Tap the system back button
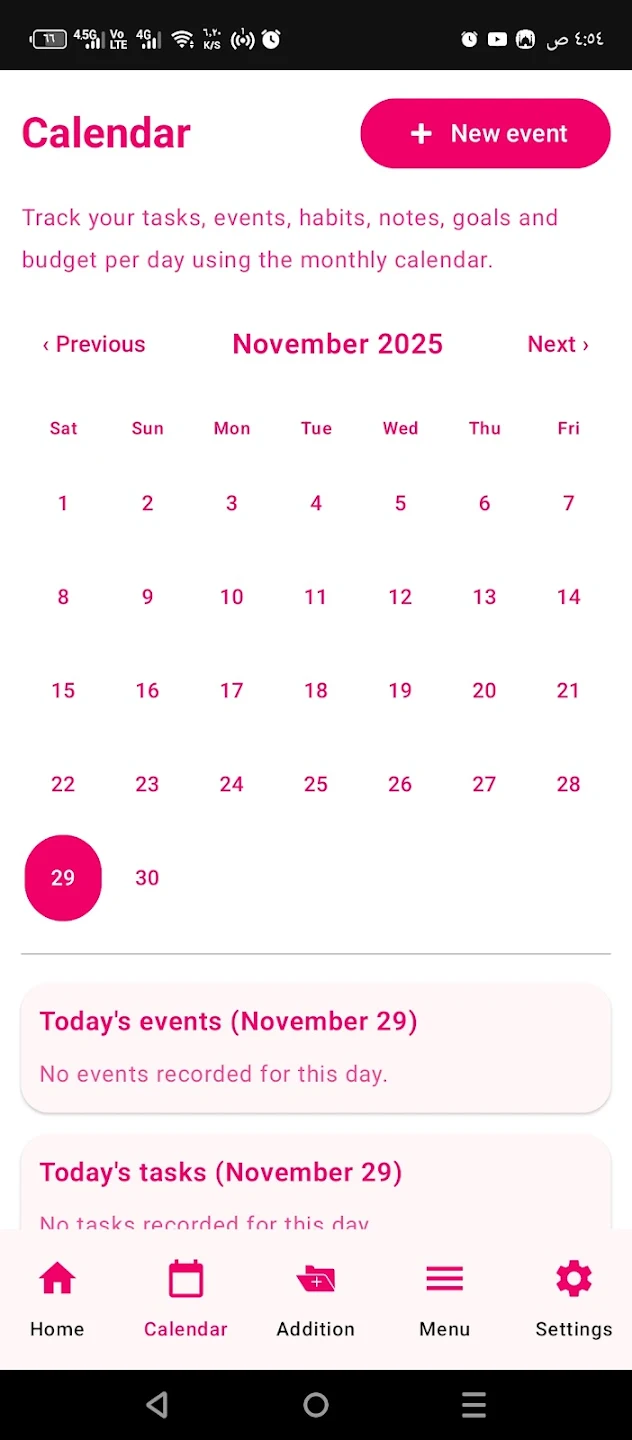 157,1405
